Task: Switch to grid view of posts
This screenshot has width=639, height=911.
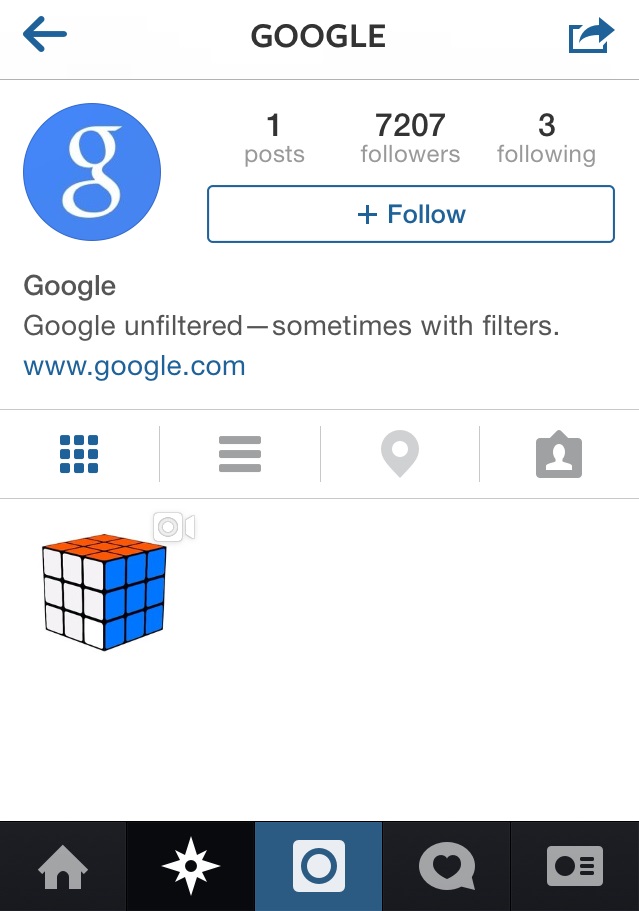Action: click(x=79, y=454)
